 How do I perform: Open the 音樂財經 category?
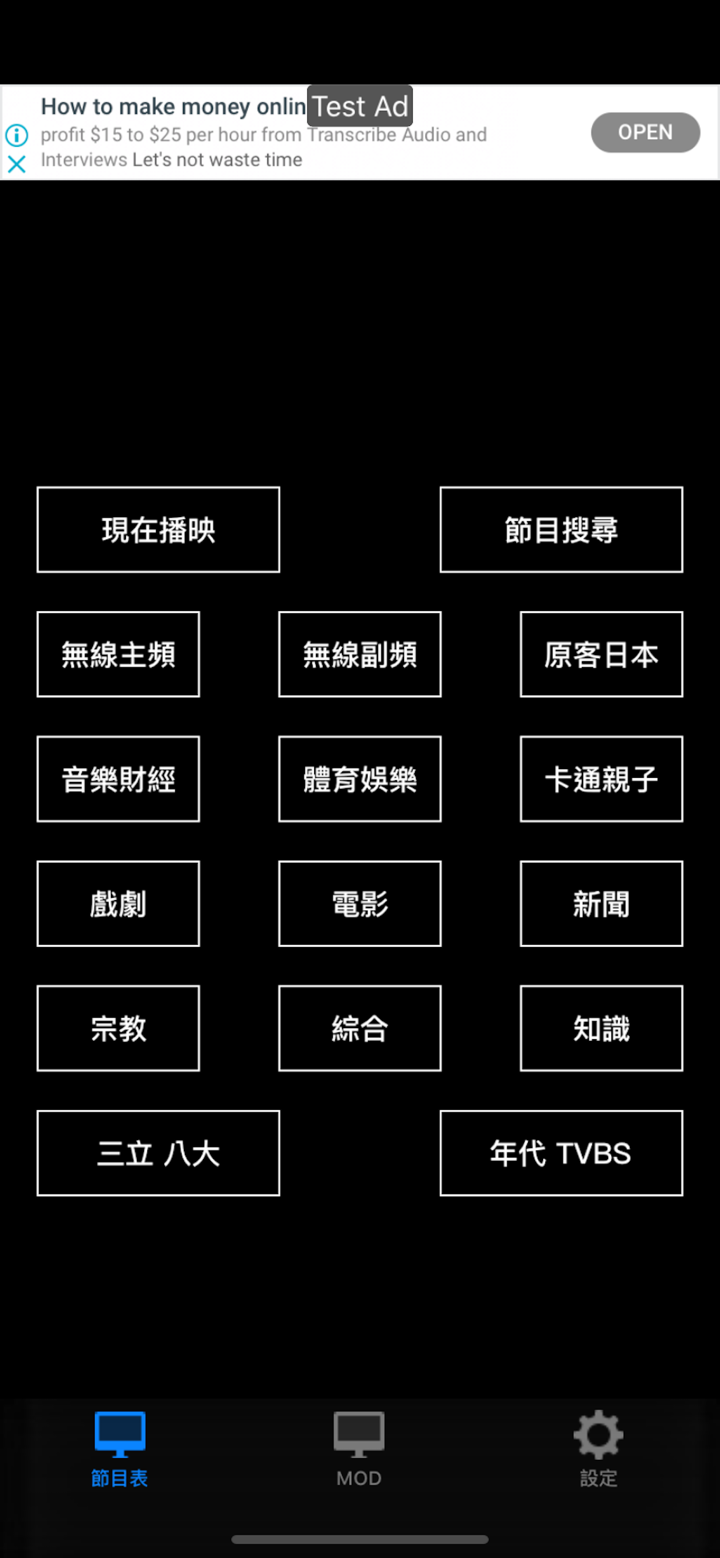[x=118, y=779]
